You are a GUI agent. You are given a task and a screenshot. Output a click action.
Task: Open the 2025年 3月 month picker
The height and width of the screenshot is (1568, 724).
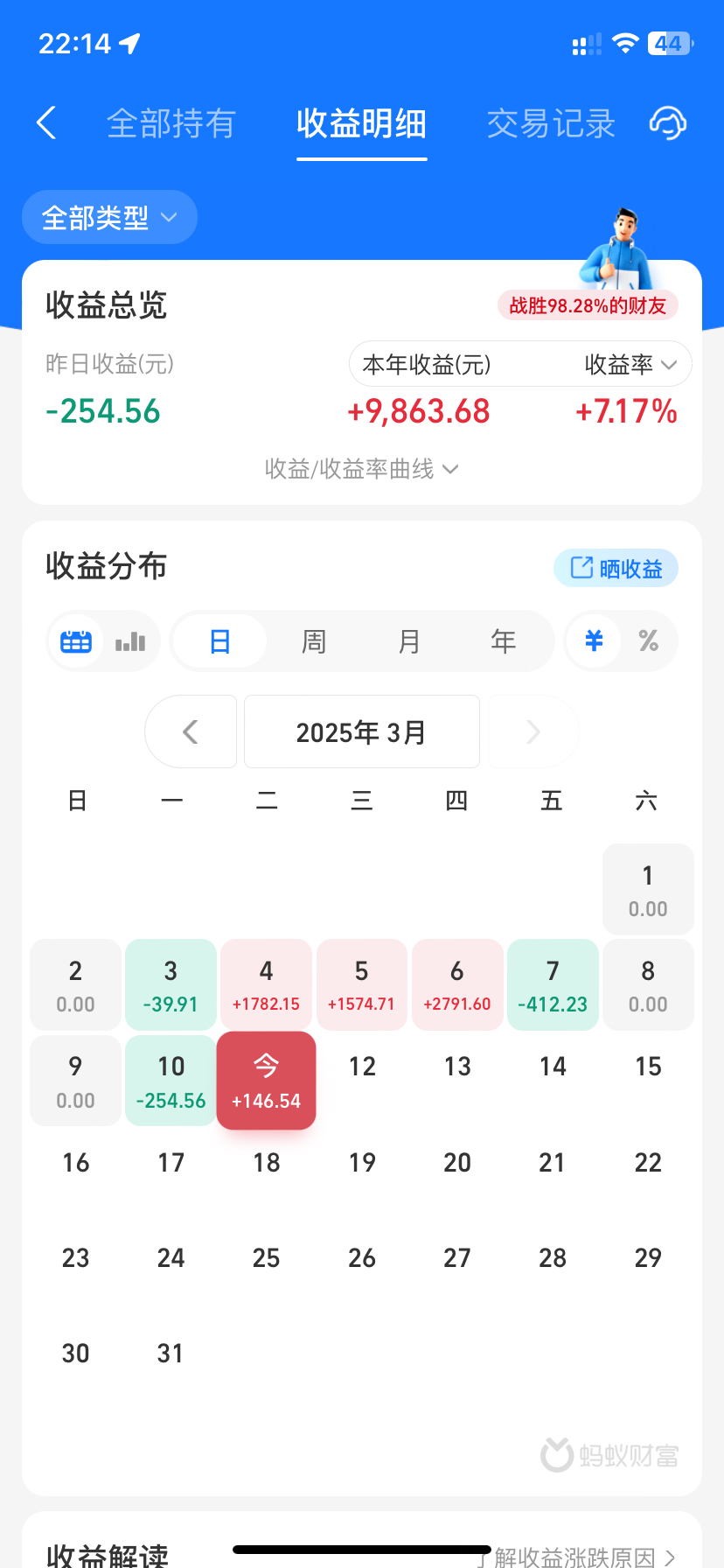coord(361,731)
